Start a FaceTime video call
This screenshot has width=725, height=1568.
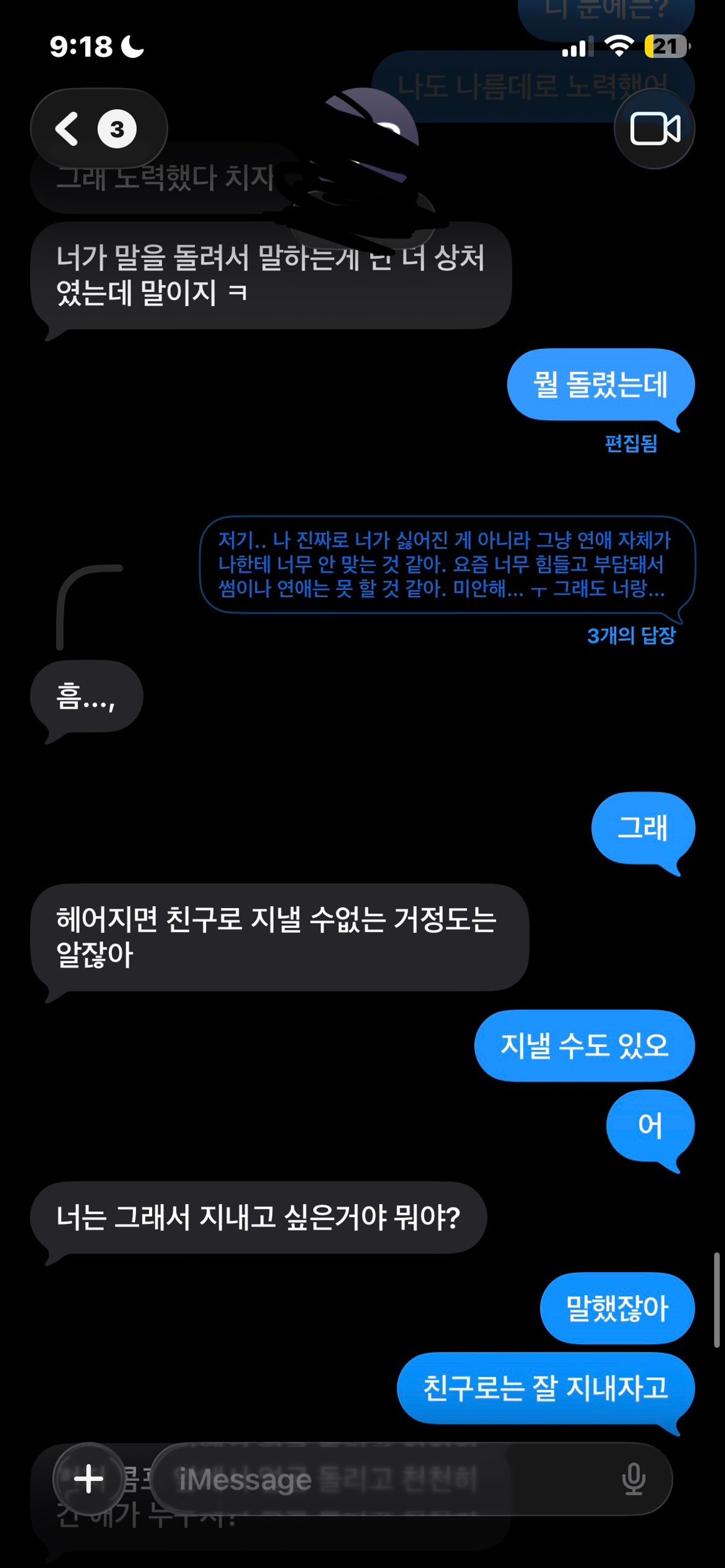(x=654, y=129)
